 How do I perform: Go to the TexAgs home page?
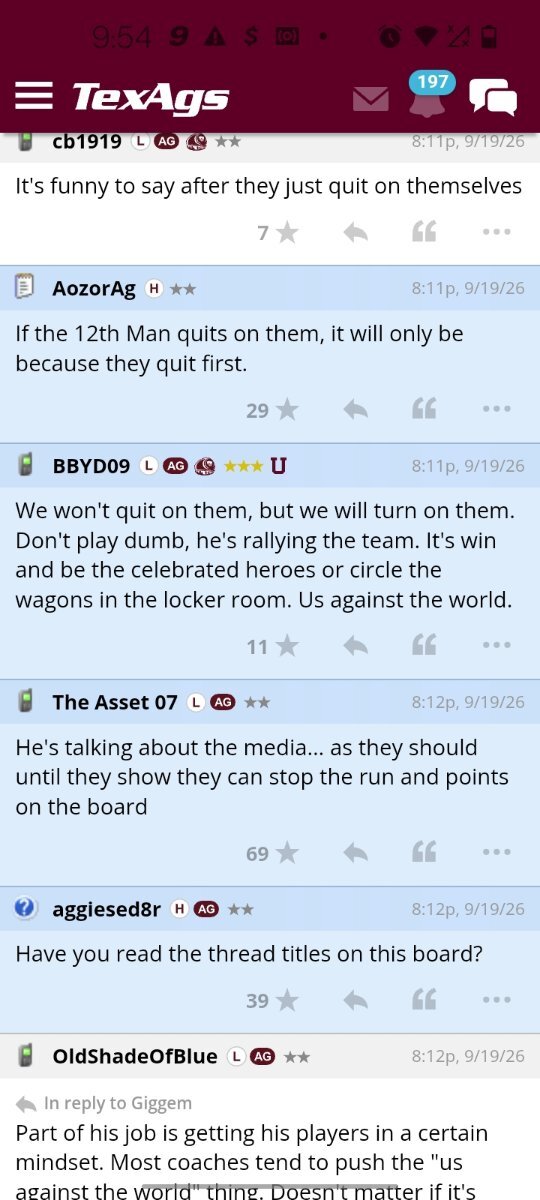[150, 97]
